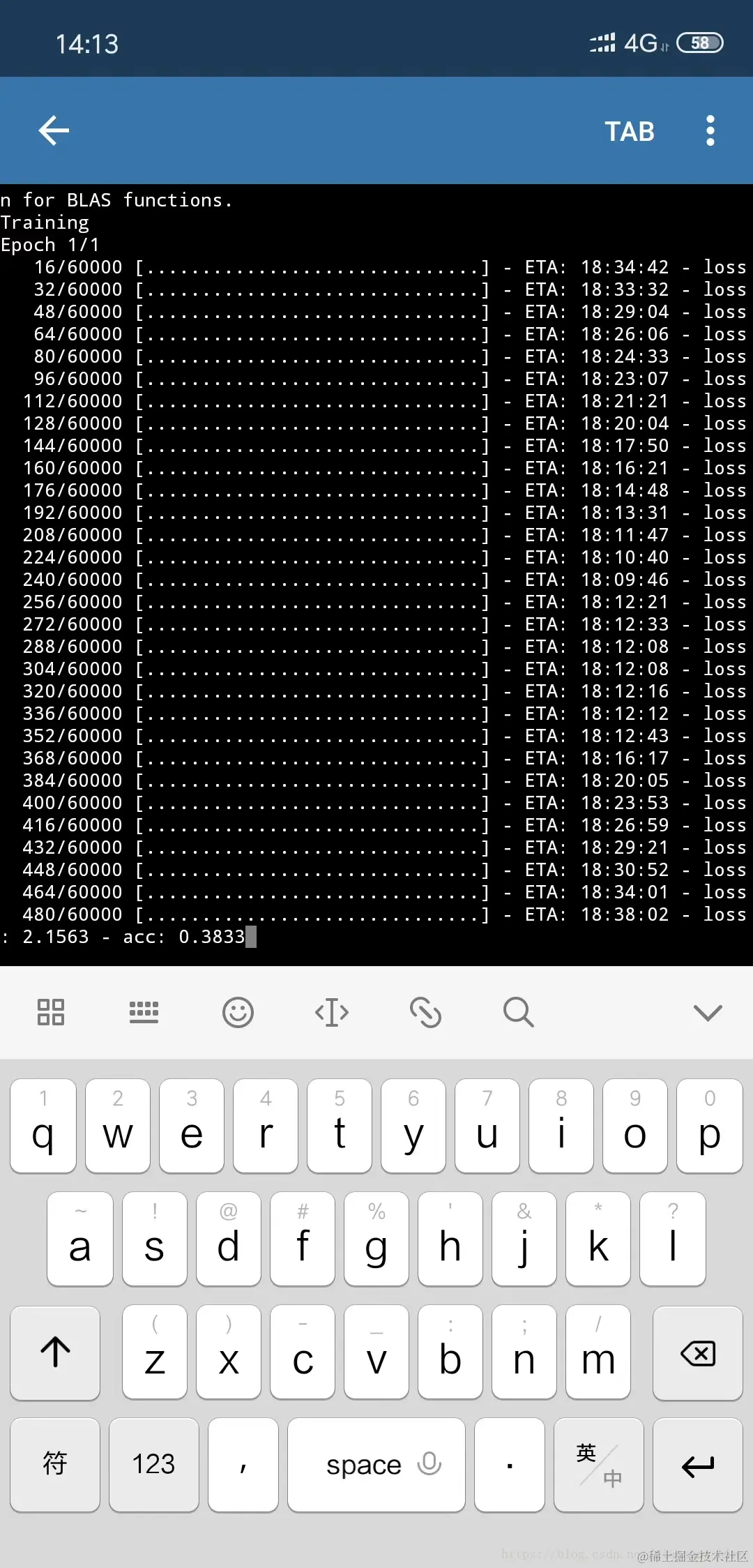Tap the 符 symbols key
753x1568 pixels.
[55, 1464]
